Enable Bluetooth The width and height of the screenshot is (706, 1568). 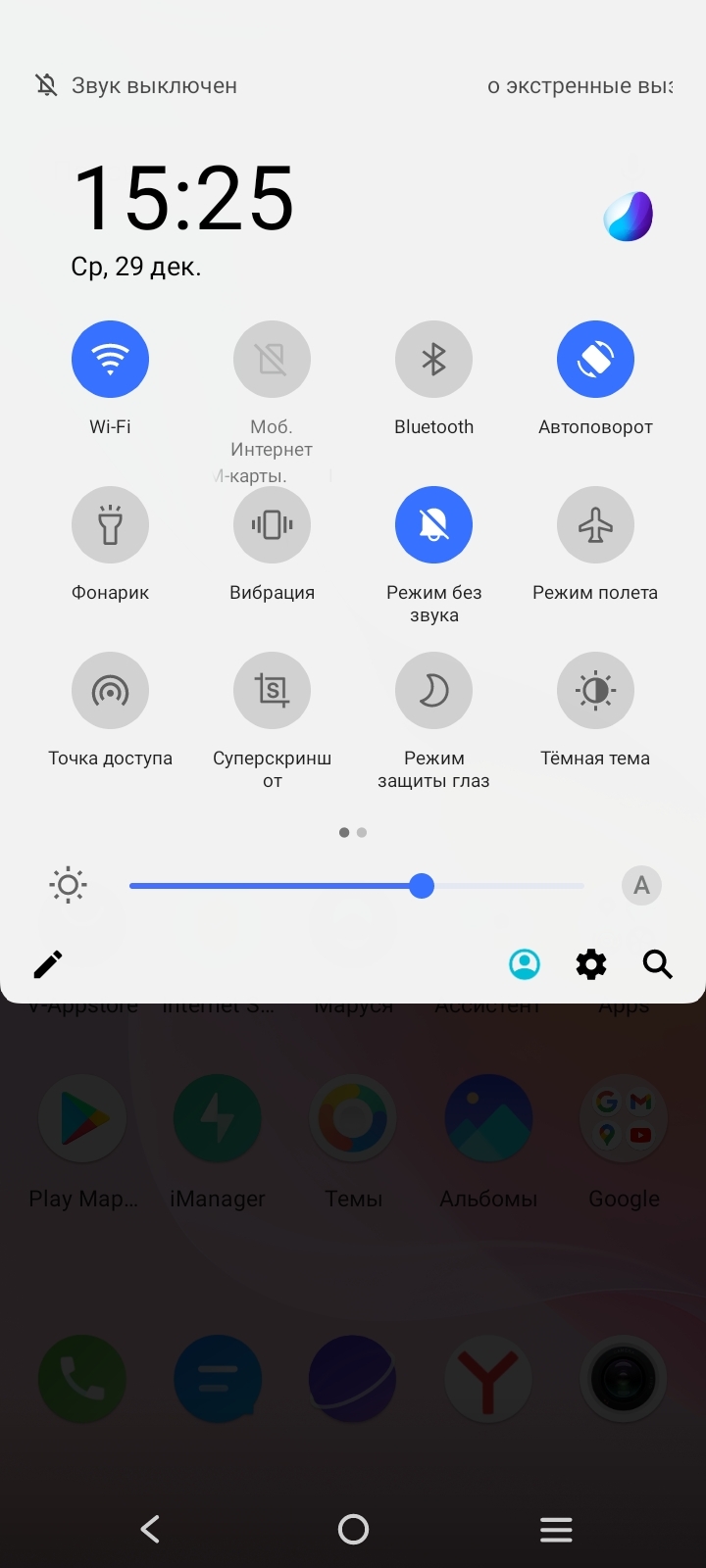[x=433, y=360]
